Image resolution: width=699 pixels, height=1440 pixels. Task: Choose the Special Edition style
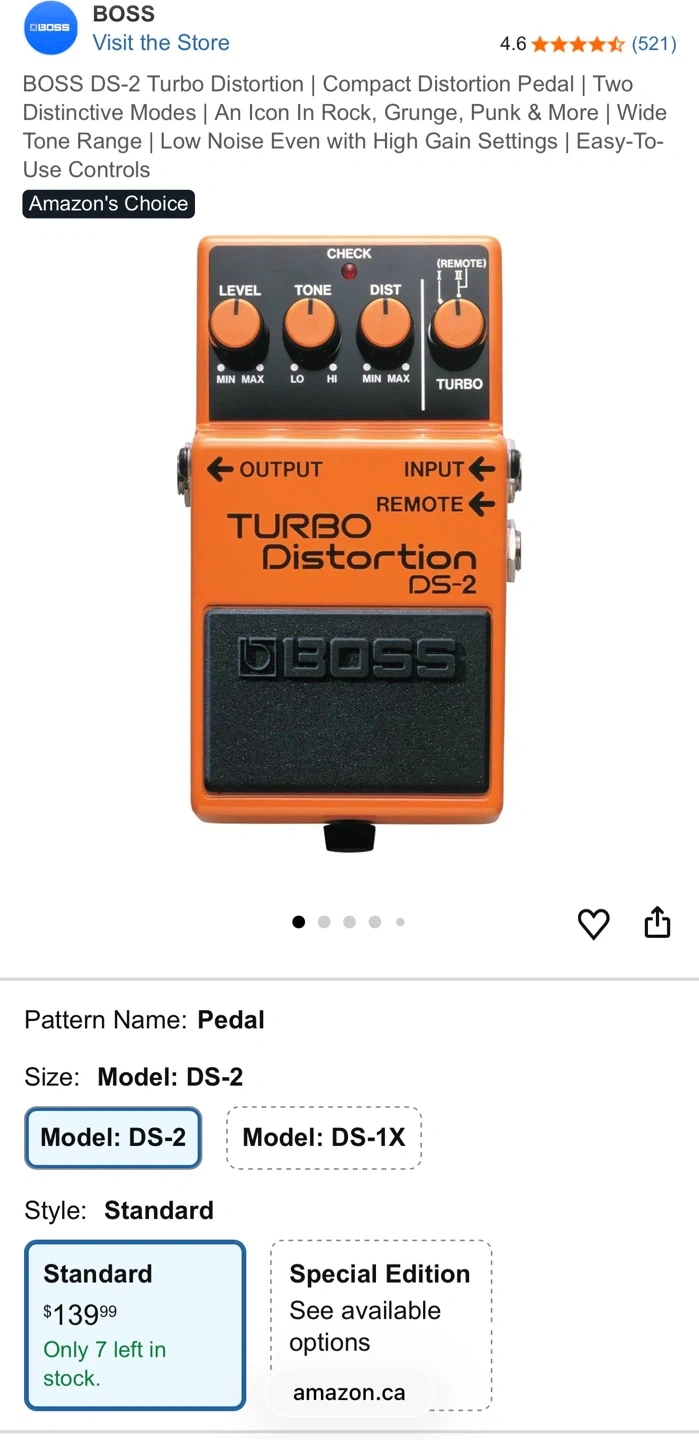[x=380, y=1310]
